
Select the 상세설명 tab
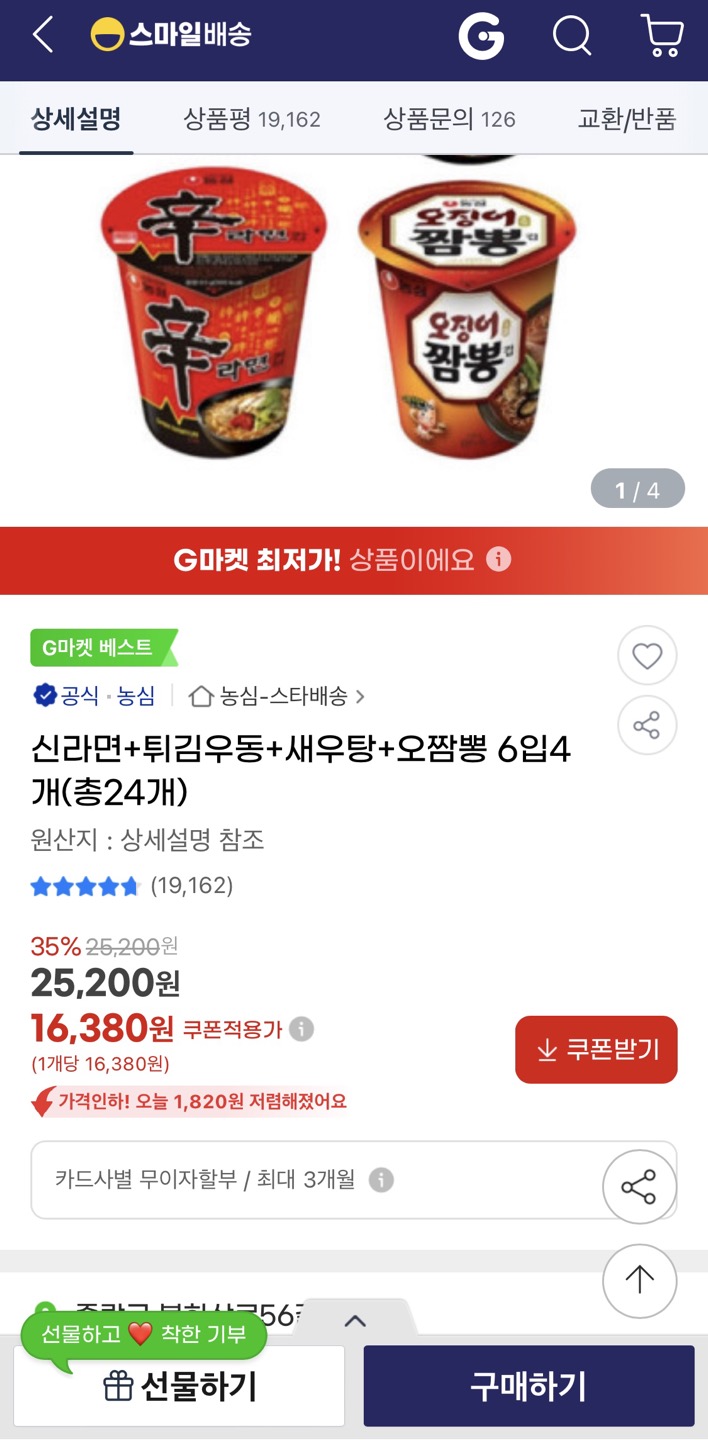pyautogui.click(x=76, y=120)
